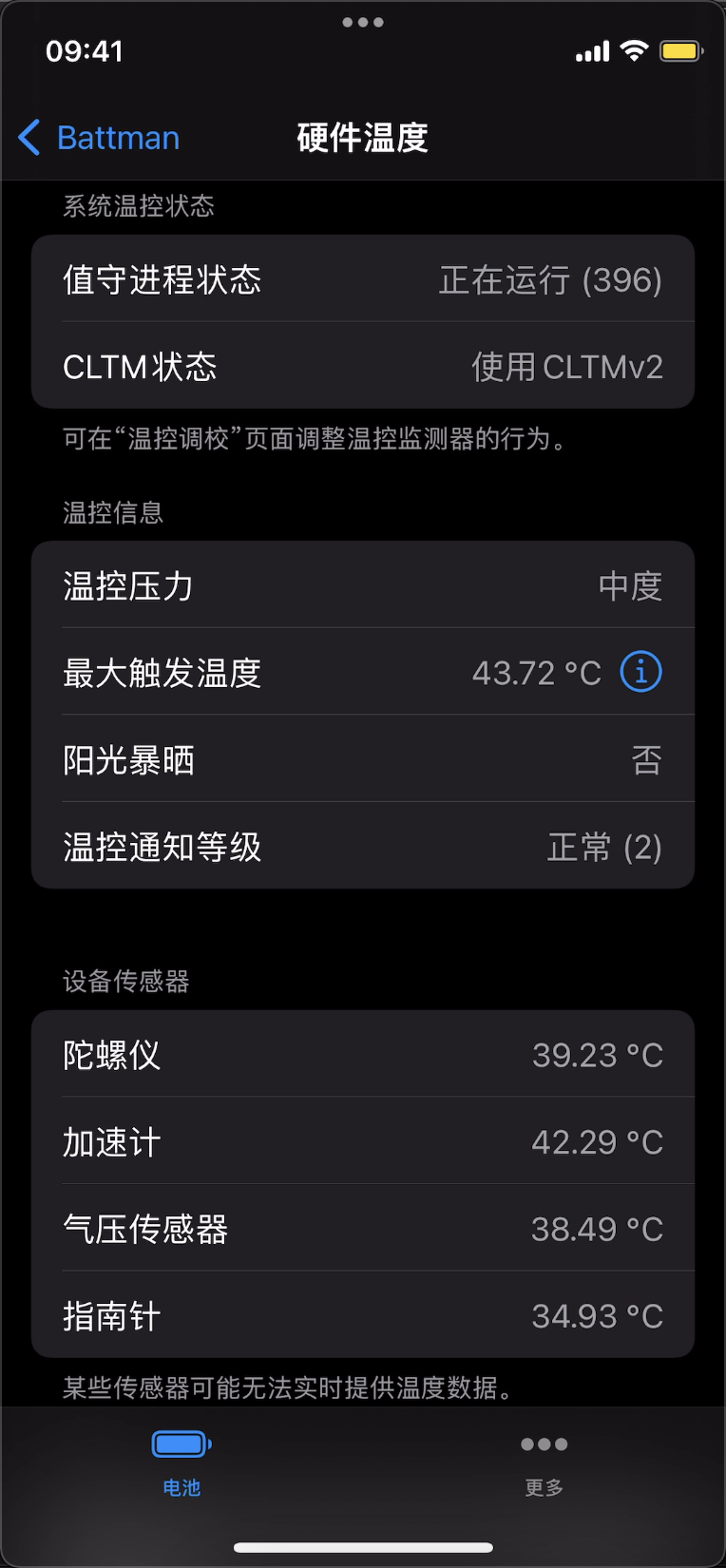726x1568 pixels.
Task: Tap the ellipsis icon above 更多
Action: click(543, 1444)
